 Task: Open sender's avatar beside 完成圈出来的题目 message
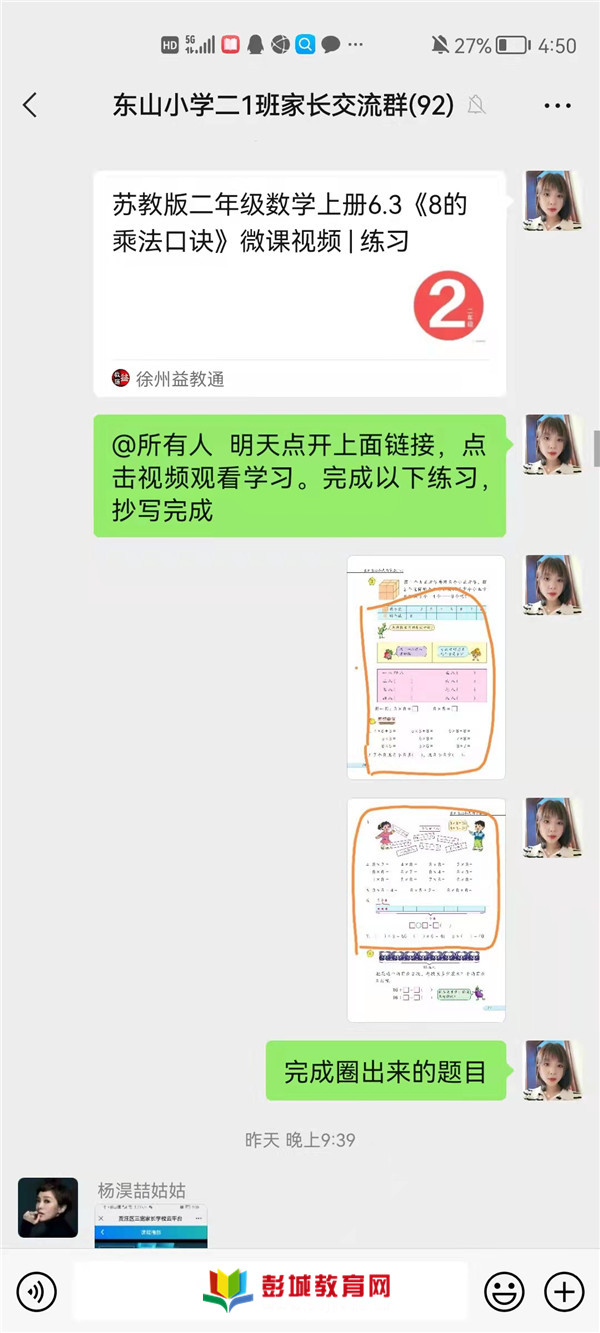[554, 1070]
